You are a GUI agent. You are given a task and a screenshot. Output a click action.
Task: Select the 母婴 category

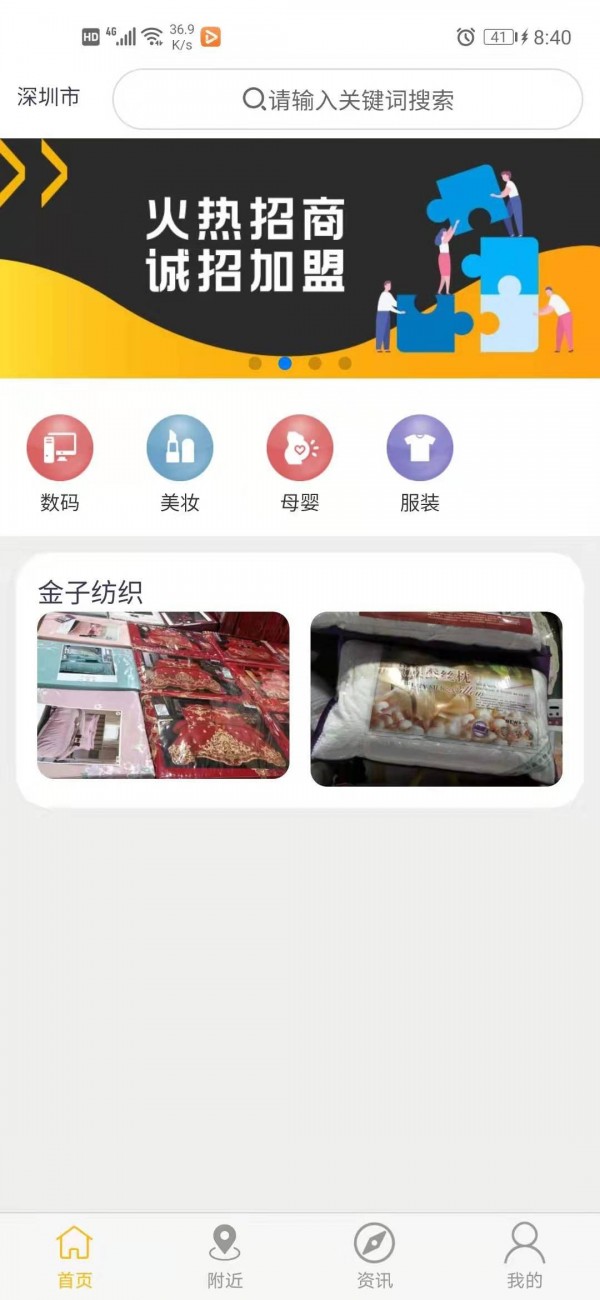[x=300, y=462]
